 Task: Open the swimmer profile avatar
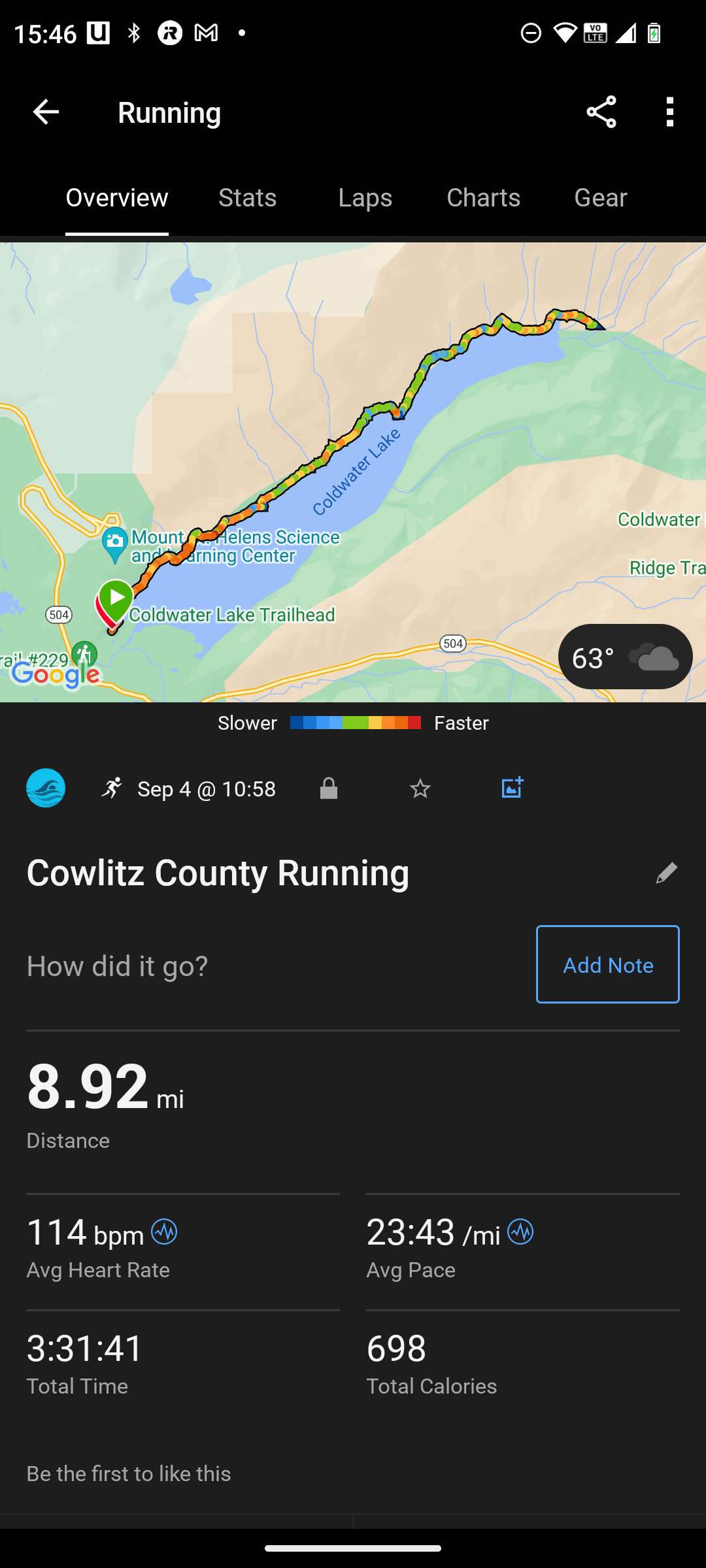click(46, 788)
